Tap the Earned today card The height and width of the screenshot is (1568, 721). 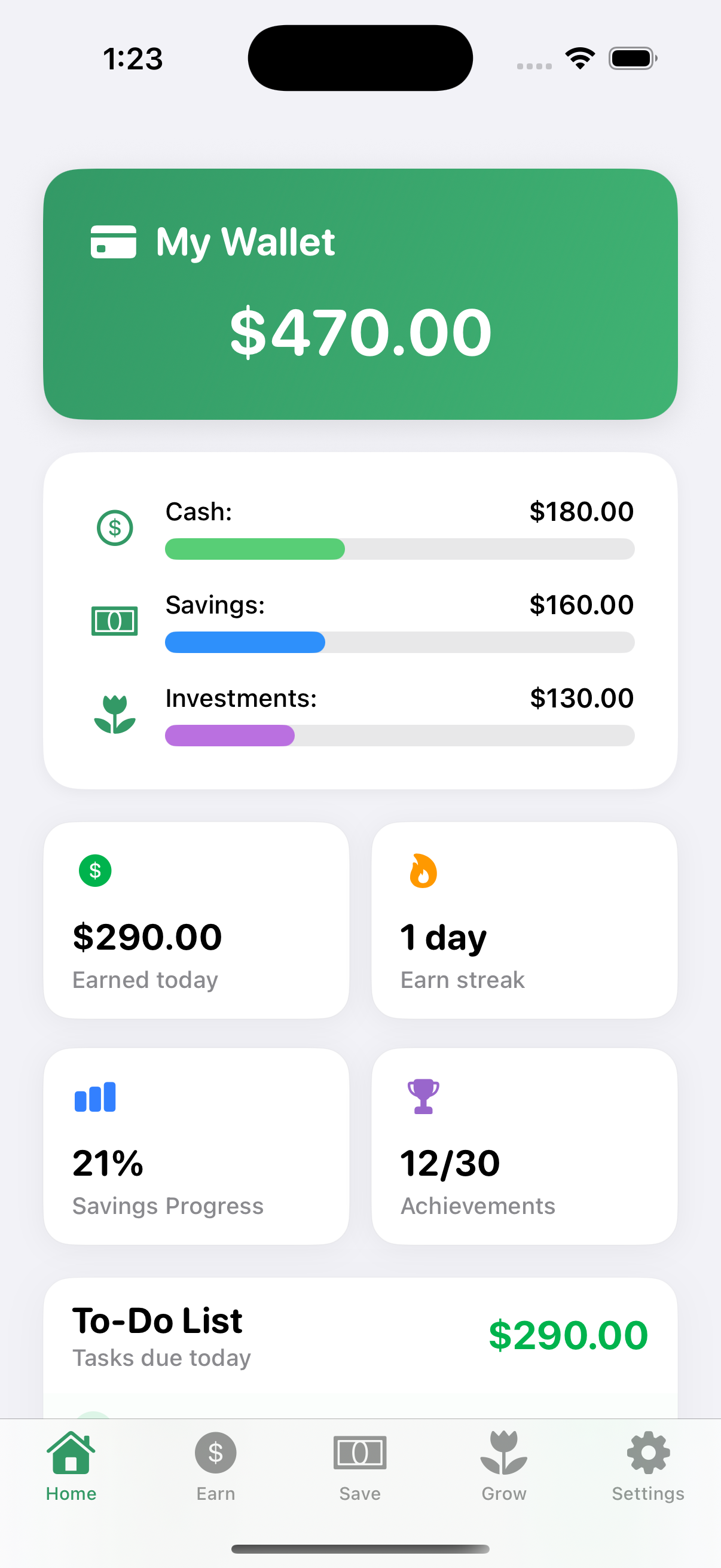tap(197, 920)
